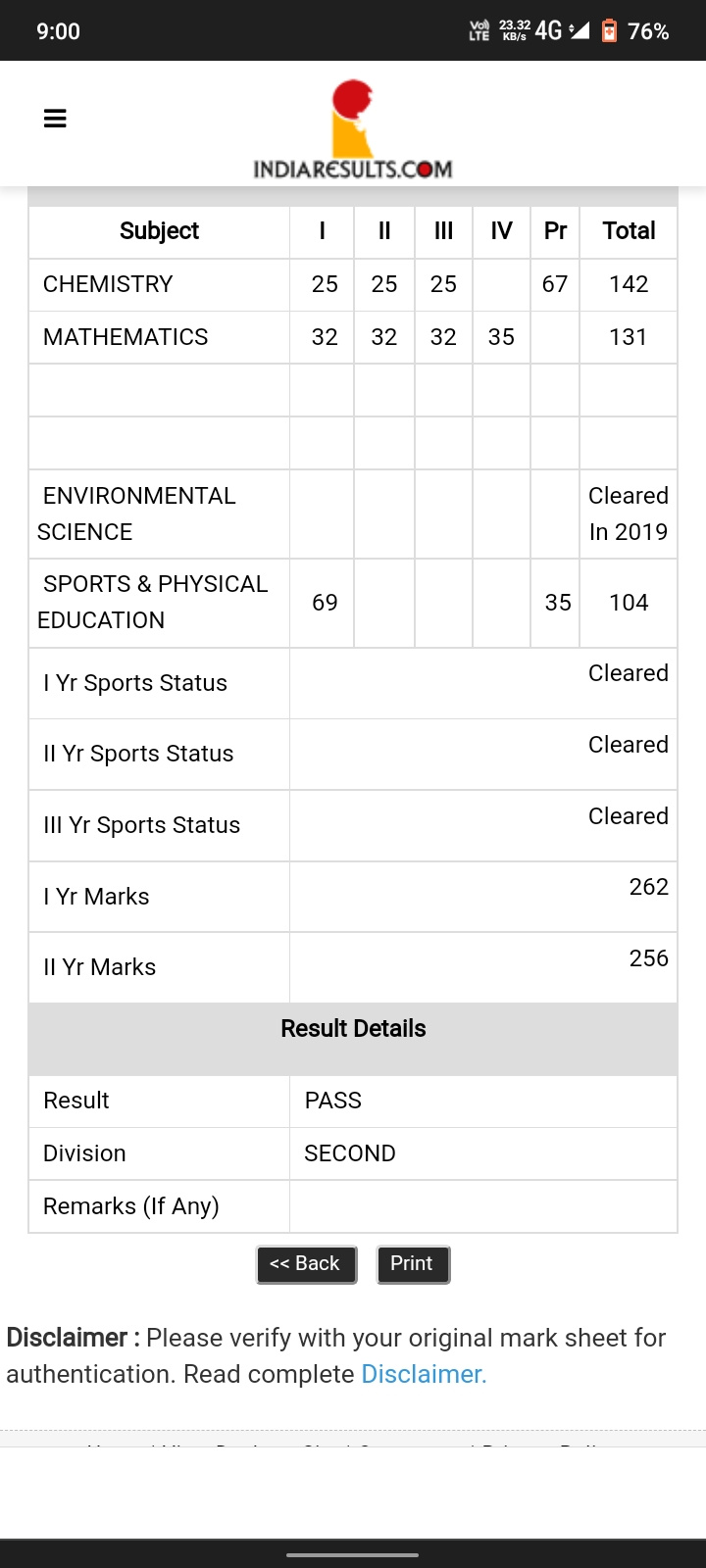Open the Disclaimer link
The width and height of the screenshot is (706, 1568).
click(x=424, y=1374)
